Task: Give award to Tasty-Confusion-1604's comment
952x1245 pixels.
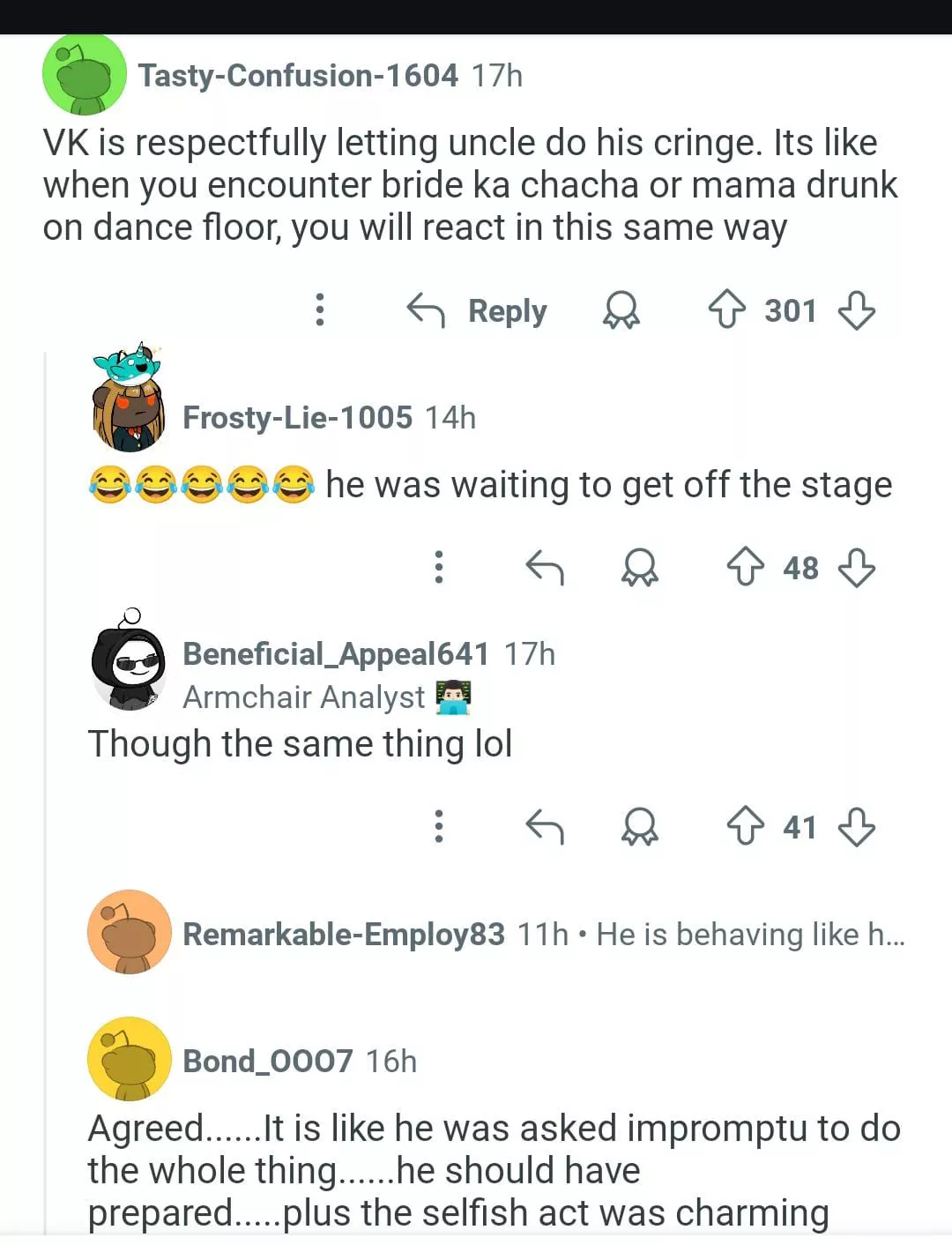Action: coord(621,311)
